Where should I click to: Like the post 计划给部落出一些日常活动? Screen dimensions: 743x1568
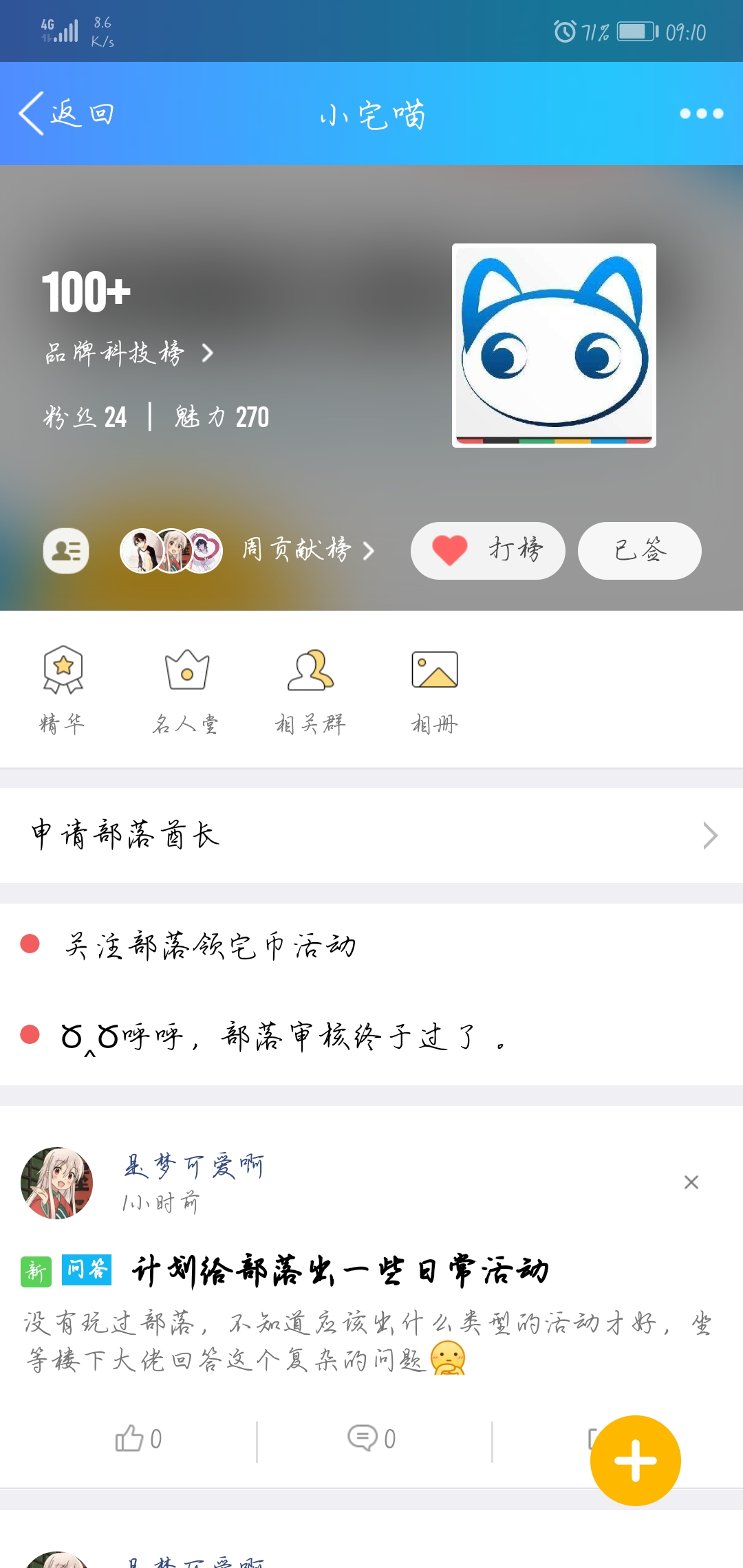(138, 1439)
